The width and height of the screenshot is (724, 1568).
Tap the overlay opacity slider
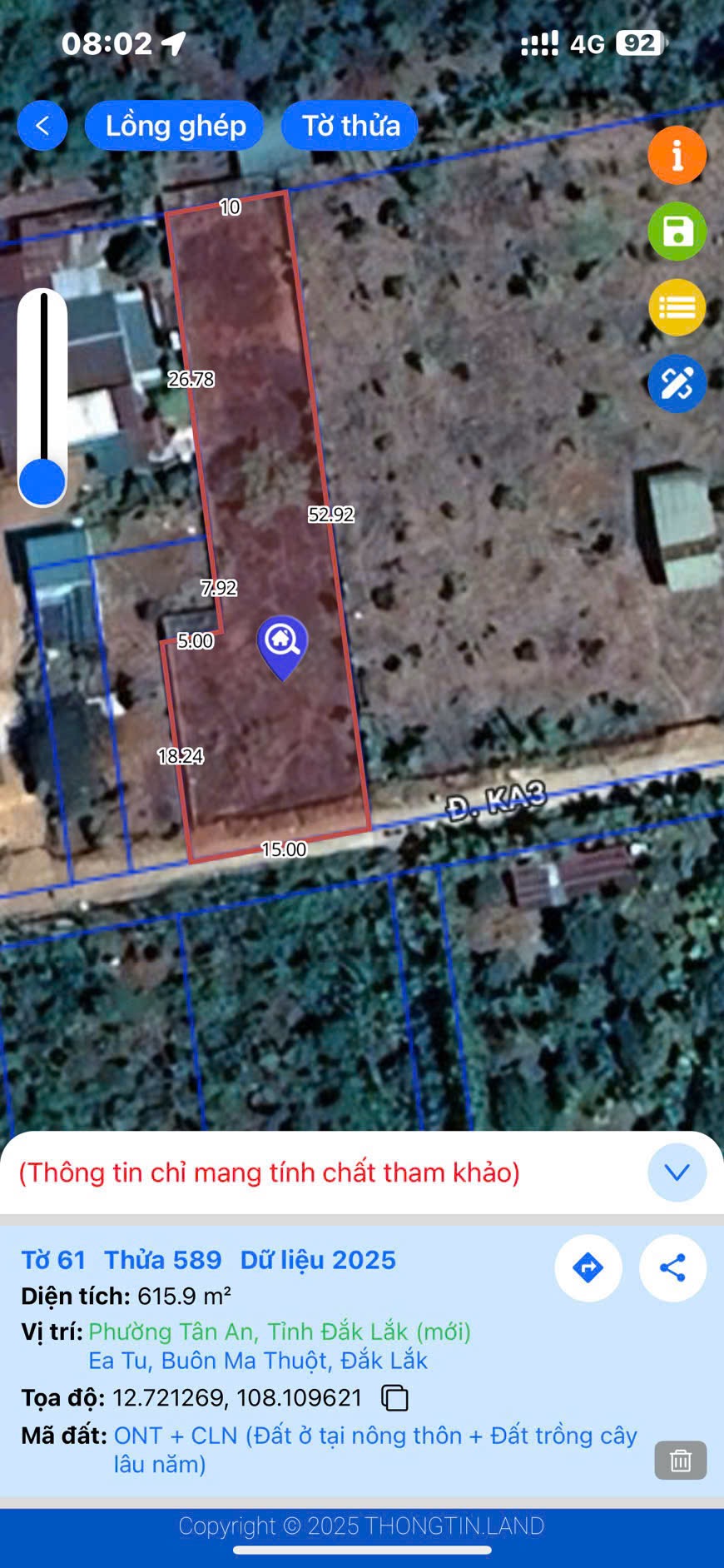[42, 480]
